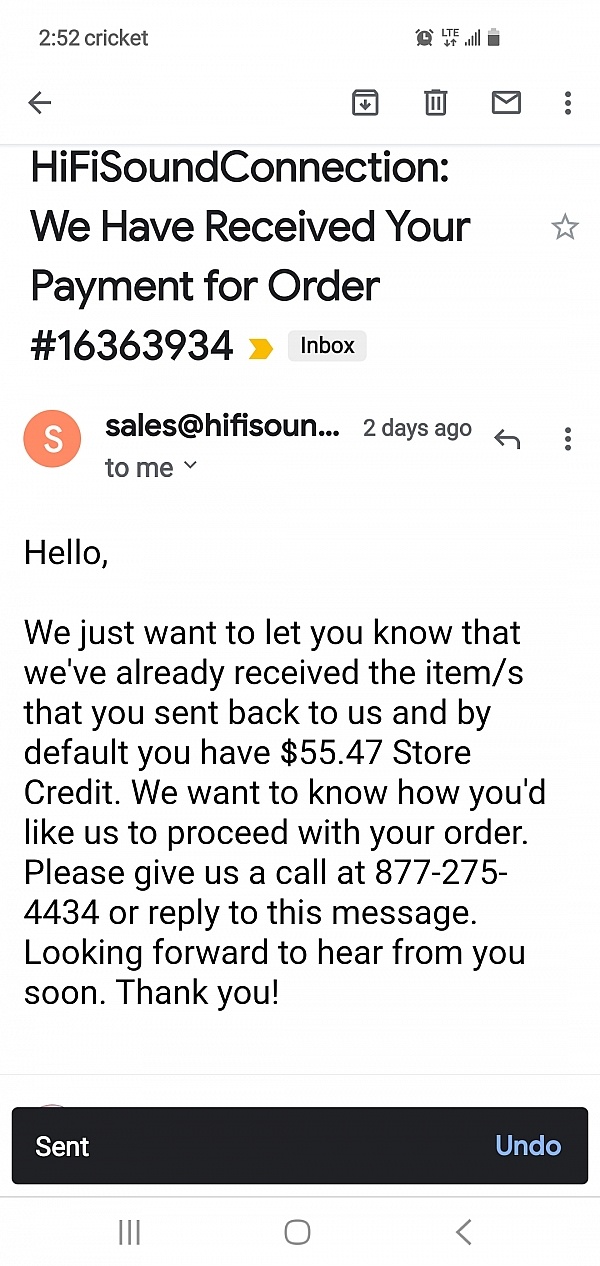Go back to the inbox list
This screenshot has height=1266, width=600.
(39, 102)
